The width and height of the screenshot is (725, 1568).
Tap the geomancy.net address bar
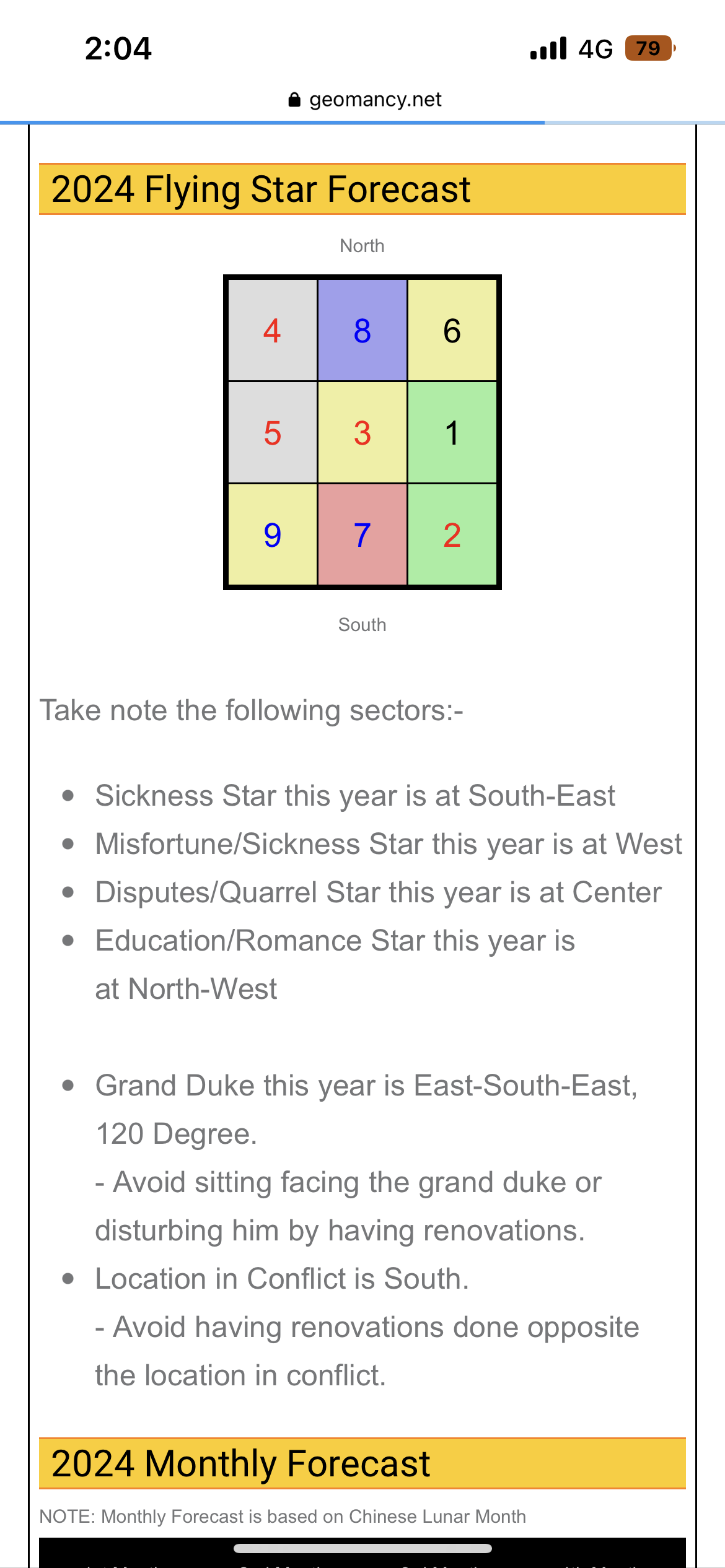pos(365,100)
